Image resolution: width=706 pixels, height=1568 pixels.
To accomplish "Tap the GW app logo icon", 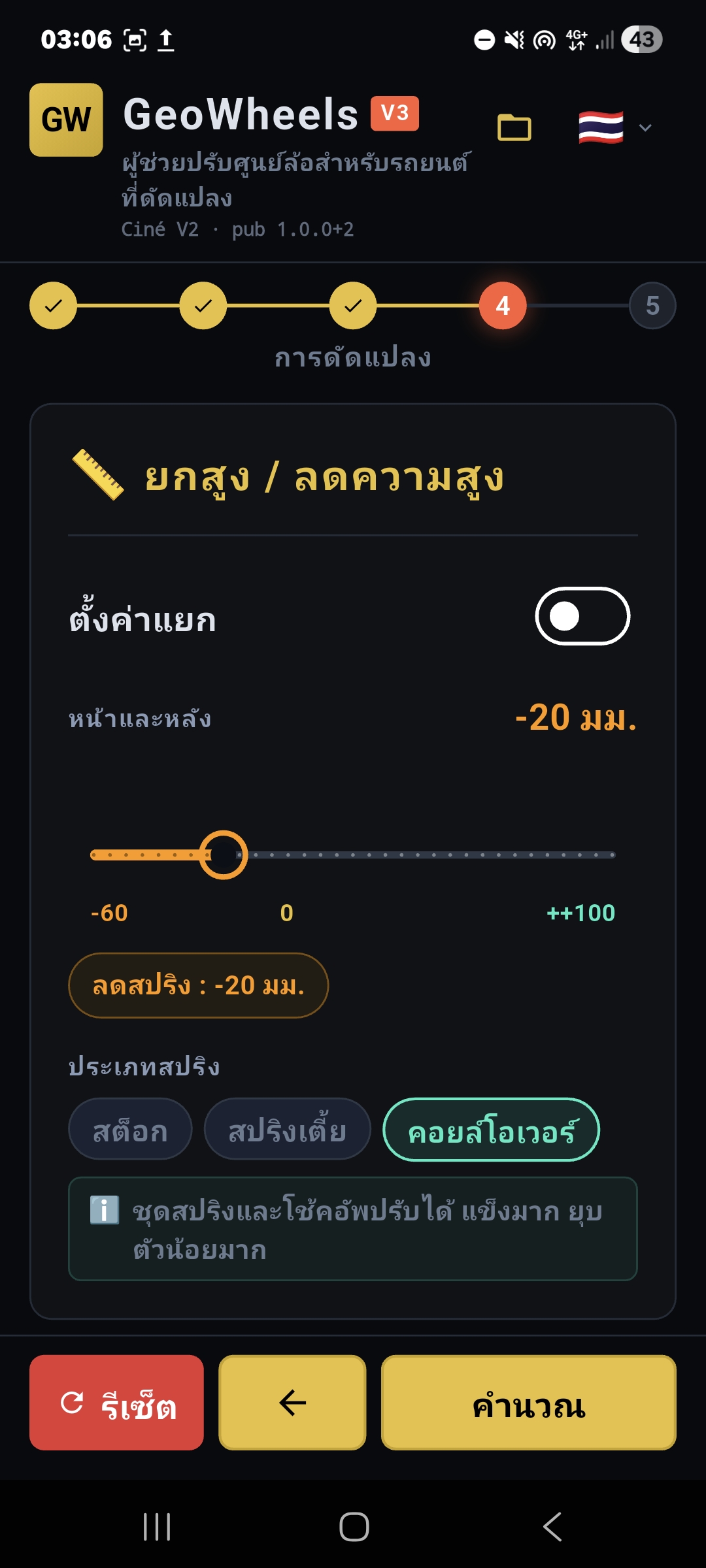I will pos(65,120).
